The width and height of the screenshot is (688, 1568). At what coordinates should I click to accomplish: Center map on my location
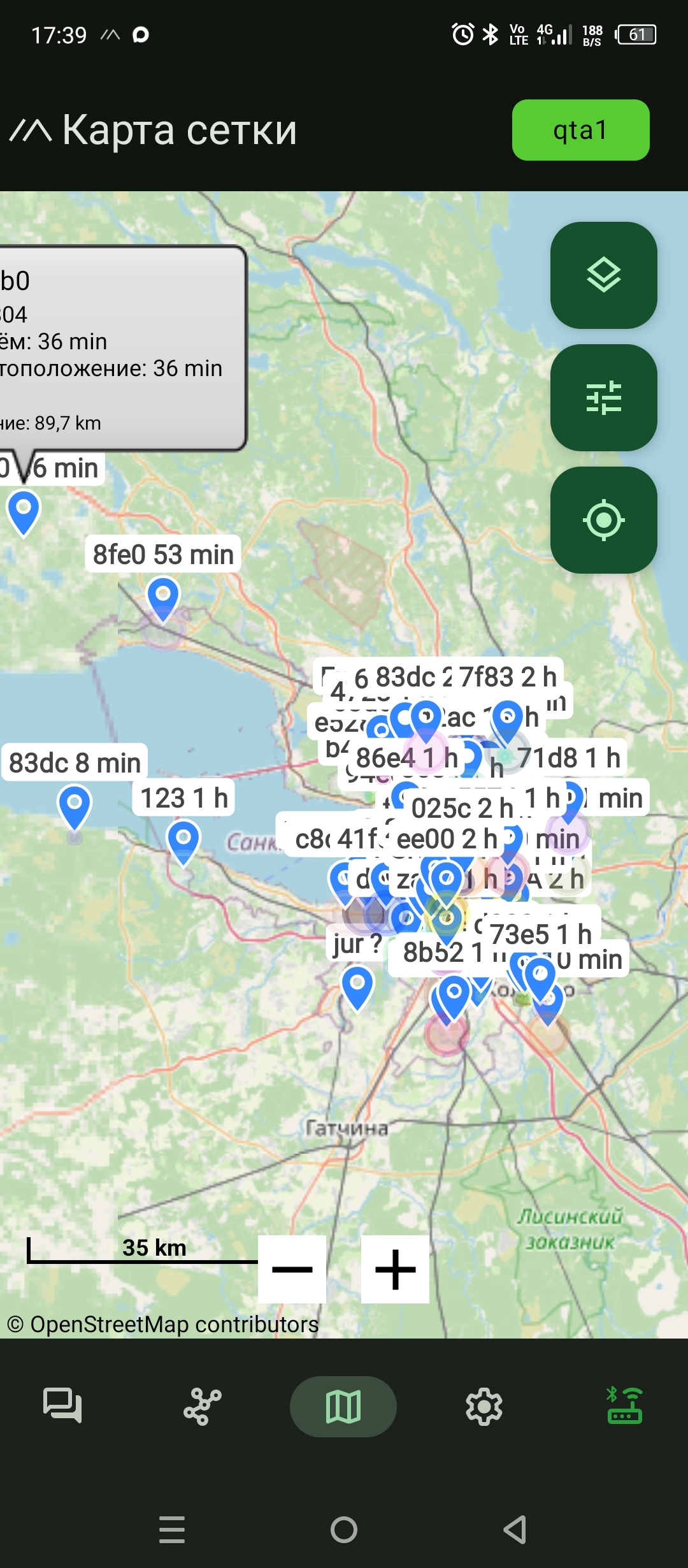[603, 520]
